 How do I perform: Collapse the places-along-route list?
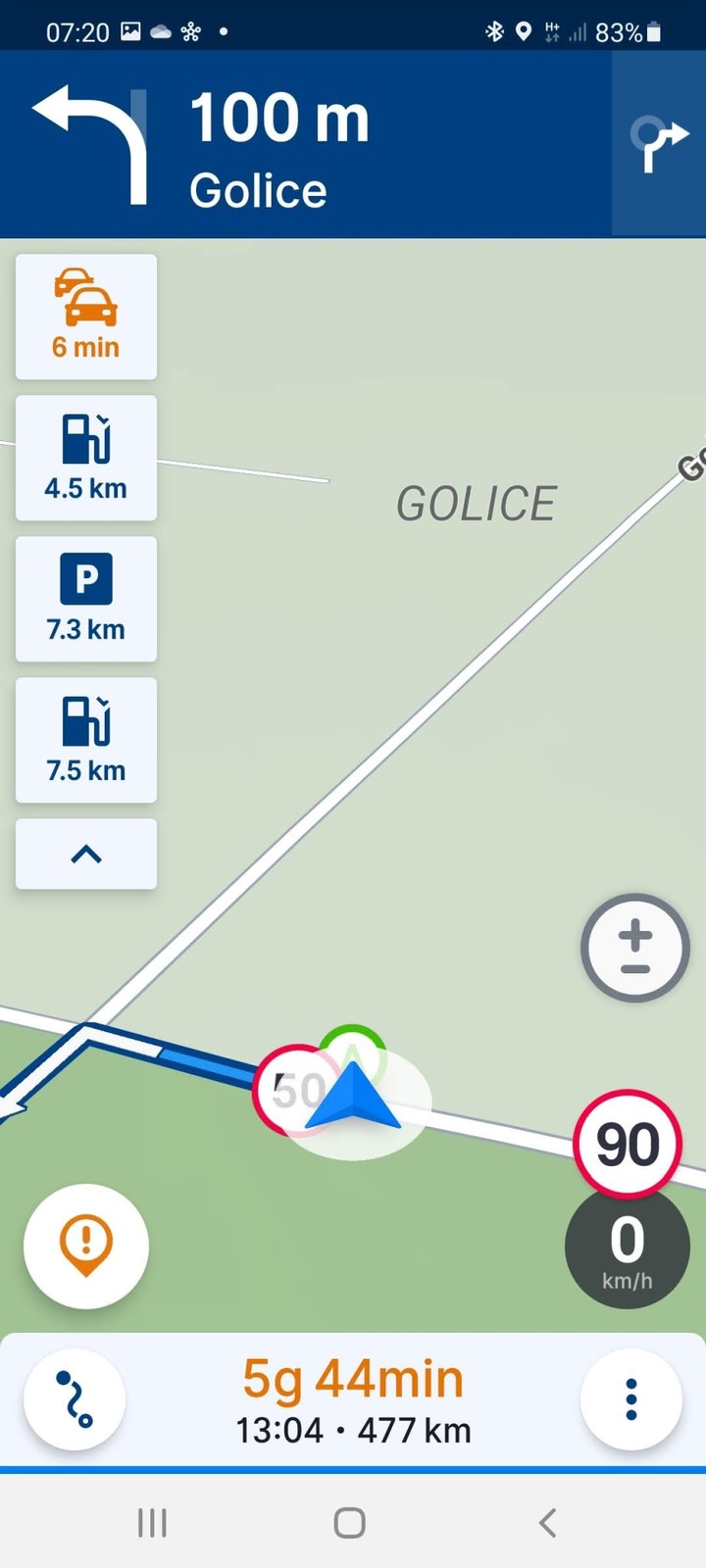[86, 855]
